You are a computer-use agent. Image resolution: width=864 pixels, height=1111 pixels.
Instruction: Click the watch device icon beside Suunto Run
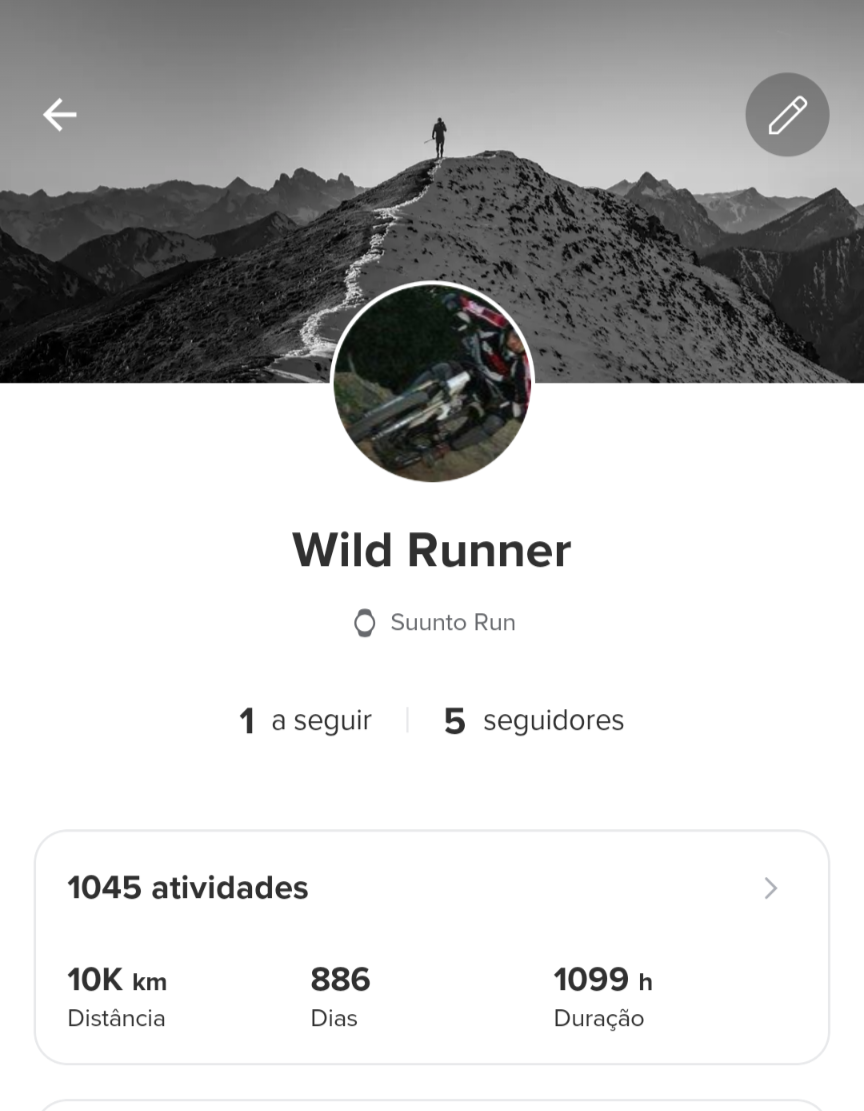[x=363, y=622]
